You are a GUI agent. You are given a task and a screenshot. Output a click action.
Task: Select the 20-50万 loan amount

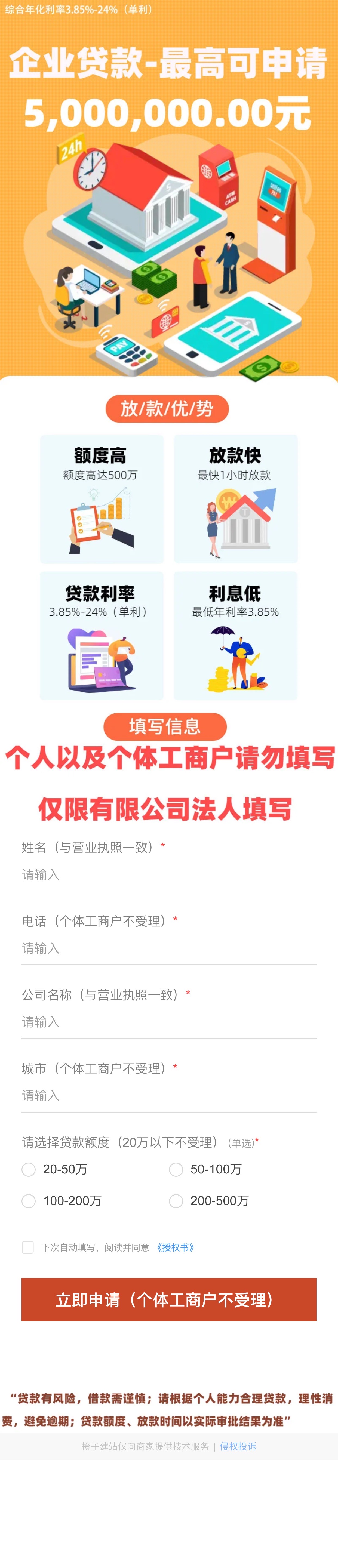(x=29, y=1169)
